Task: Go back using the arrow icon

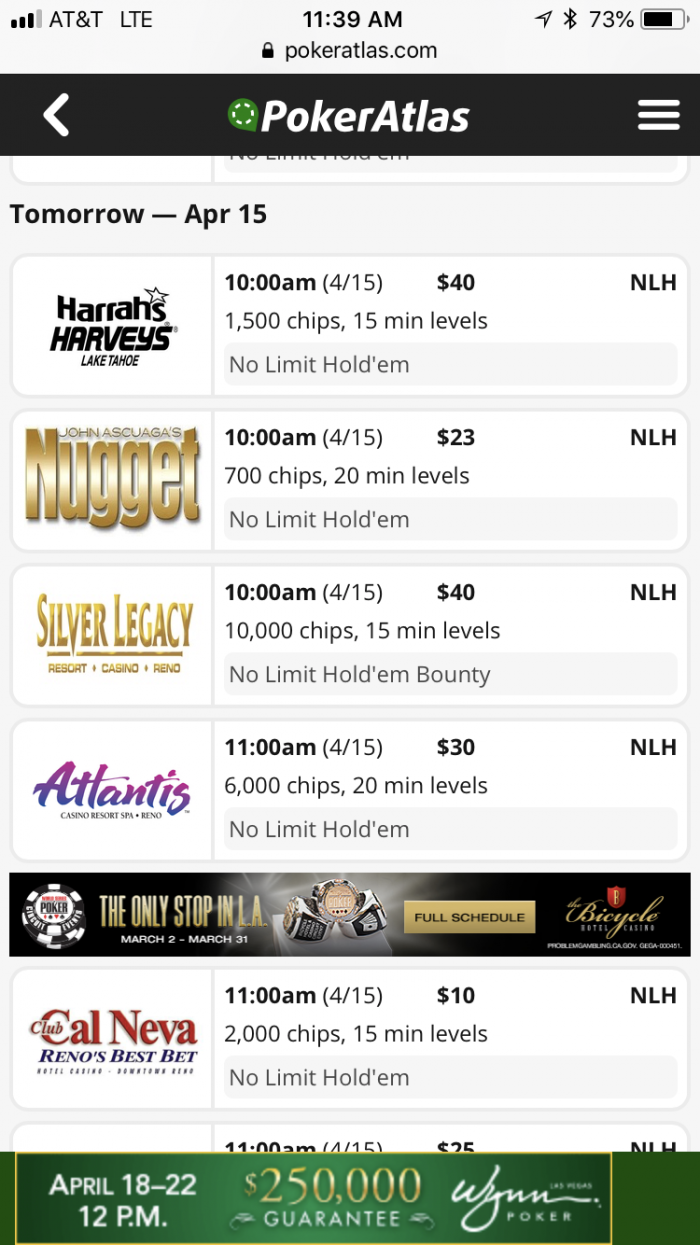Action: 57,115
